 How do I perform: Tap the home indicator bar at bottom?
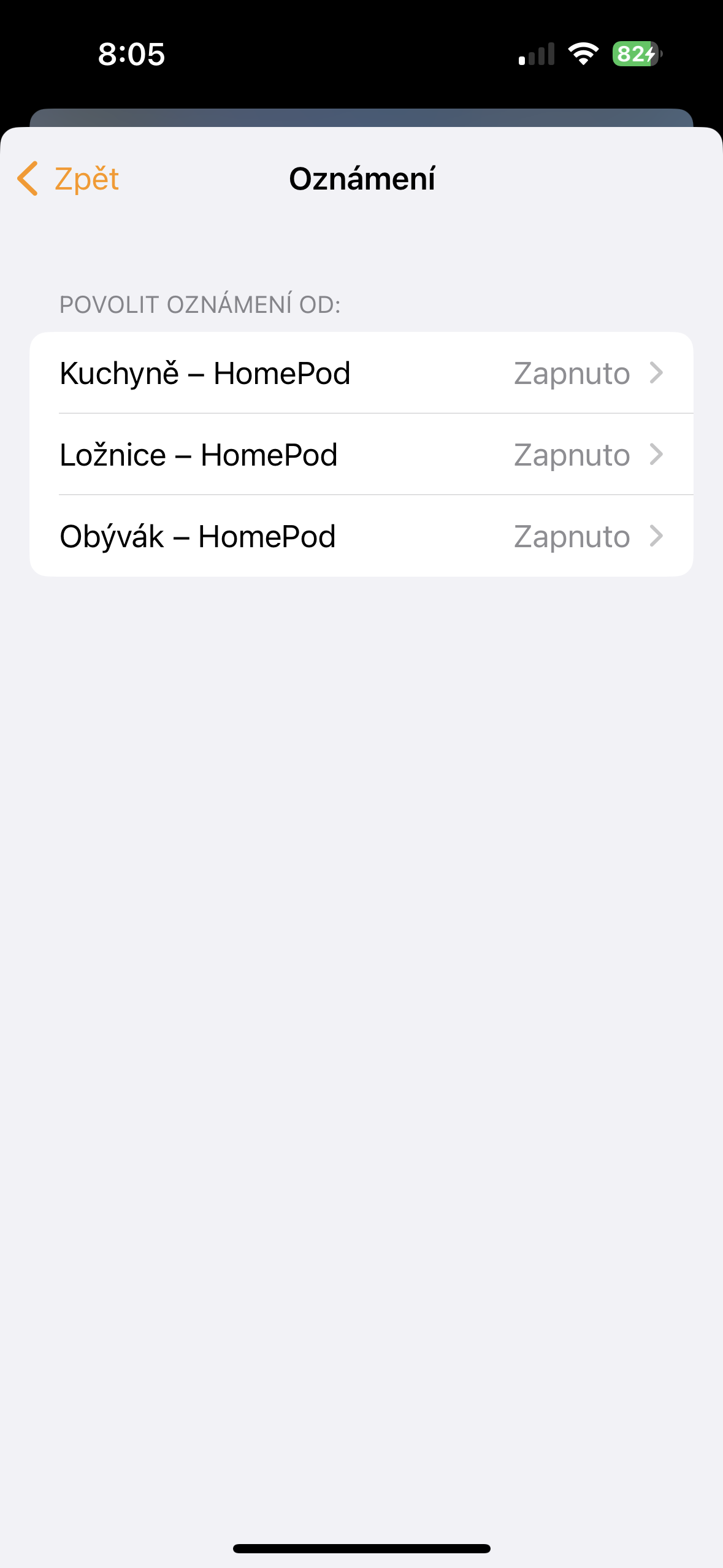coord(361,1547)
